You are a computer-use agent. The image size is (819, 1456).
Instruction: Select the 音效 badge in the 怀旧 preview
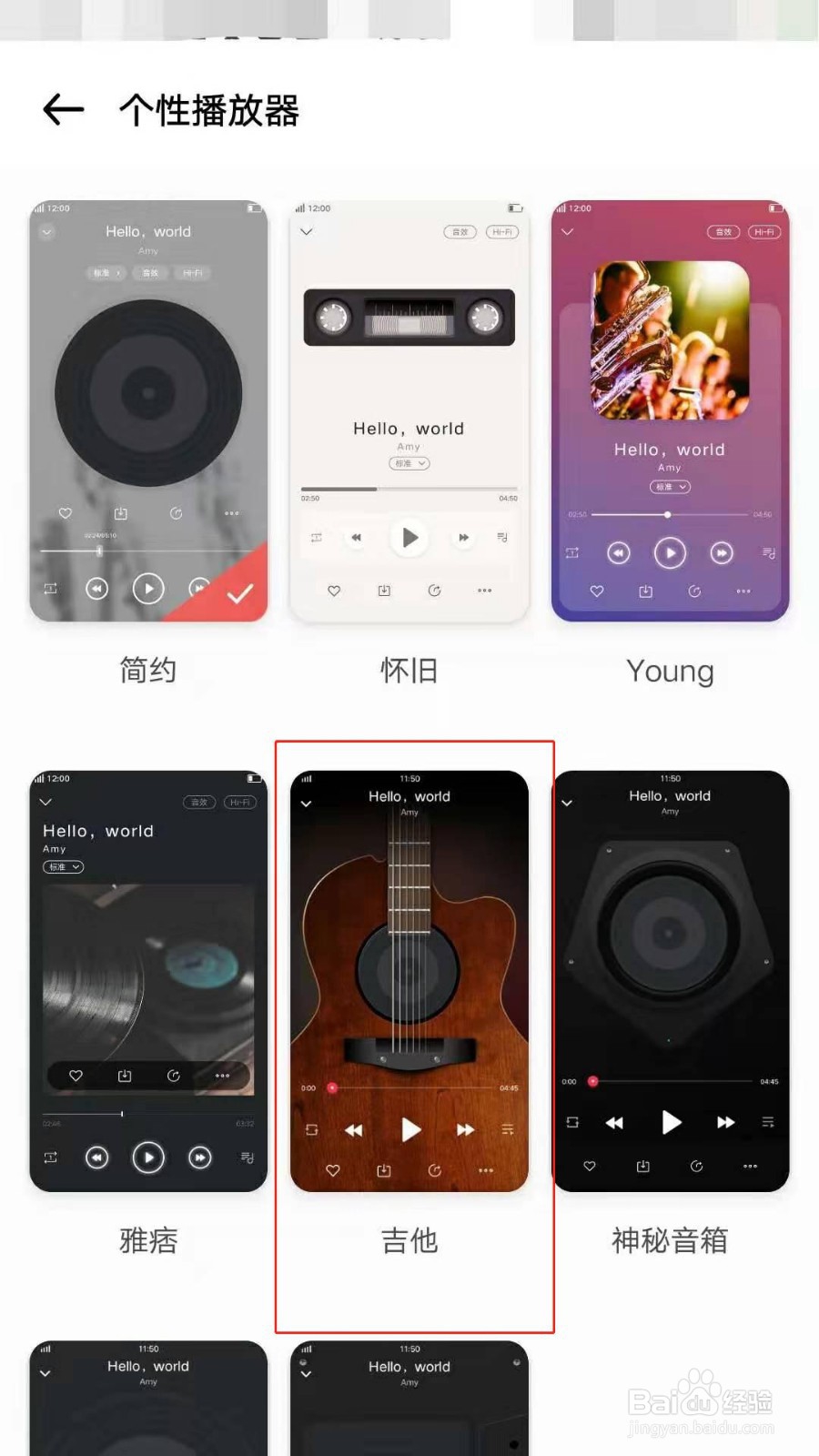point(460,232)
